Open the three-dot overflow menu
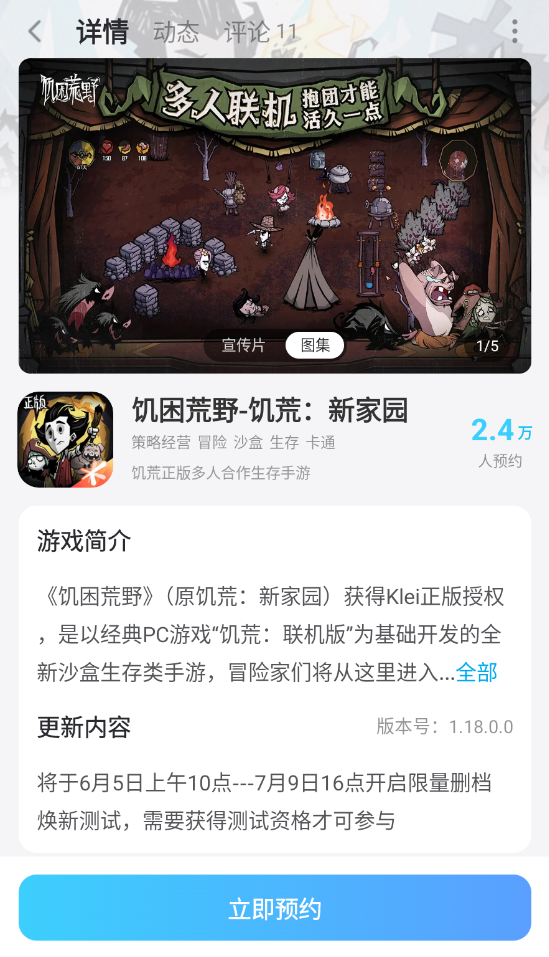The width and height of the screenshot is (549, 957). click(x=515, y=31)
